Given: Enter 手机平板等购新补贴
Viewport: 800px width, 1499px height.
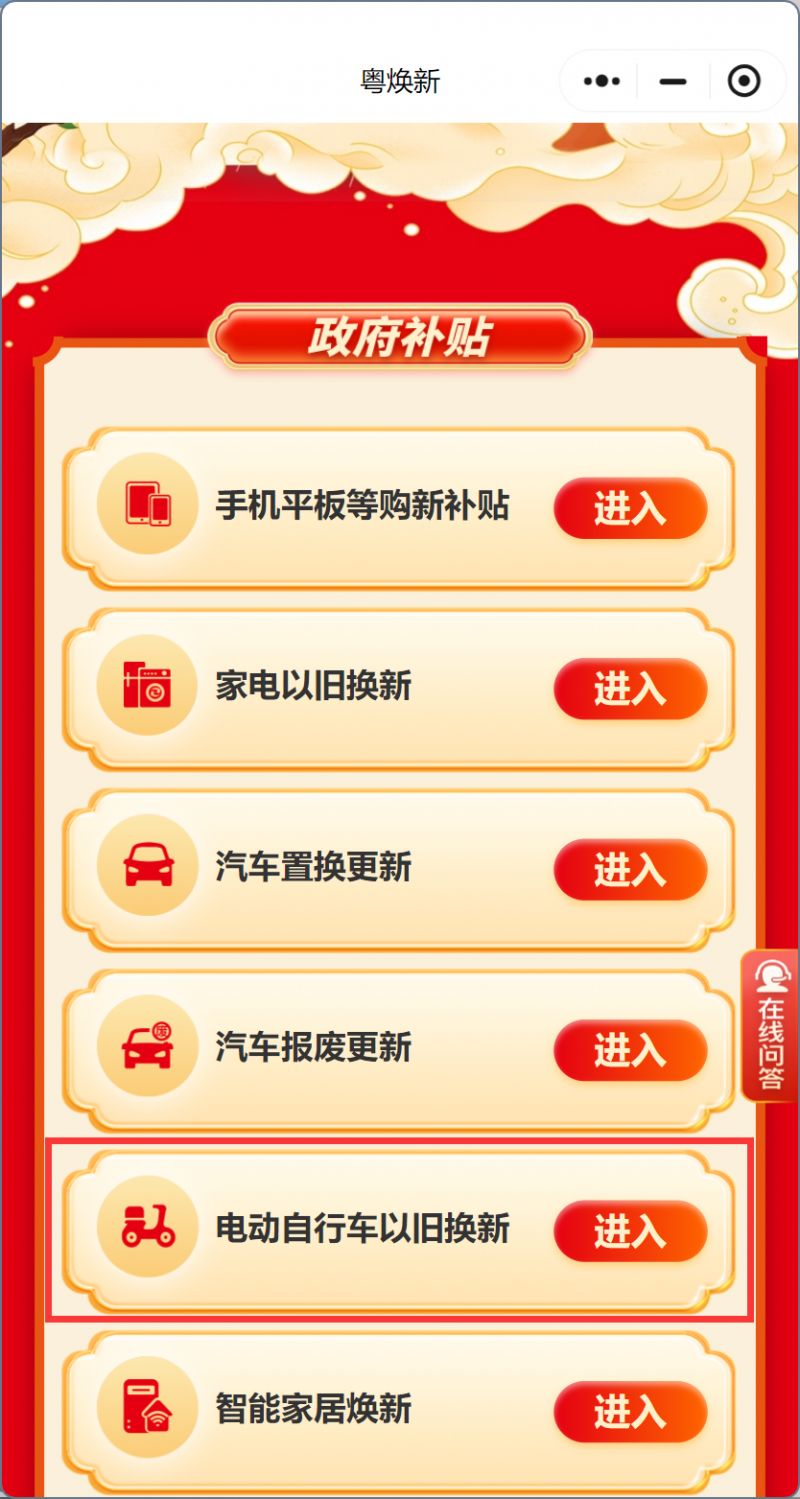Looking at the screenshot, I should point(630,509).
